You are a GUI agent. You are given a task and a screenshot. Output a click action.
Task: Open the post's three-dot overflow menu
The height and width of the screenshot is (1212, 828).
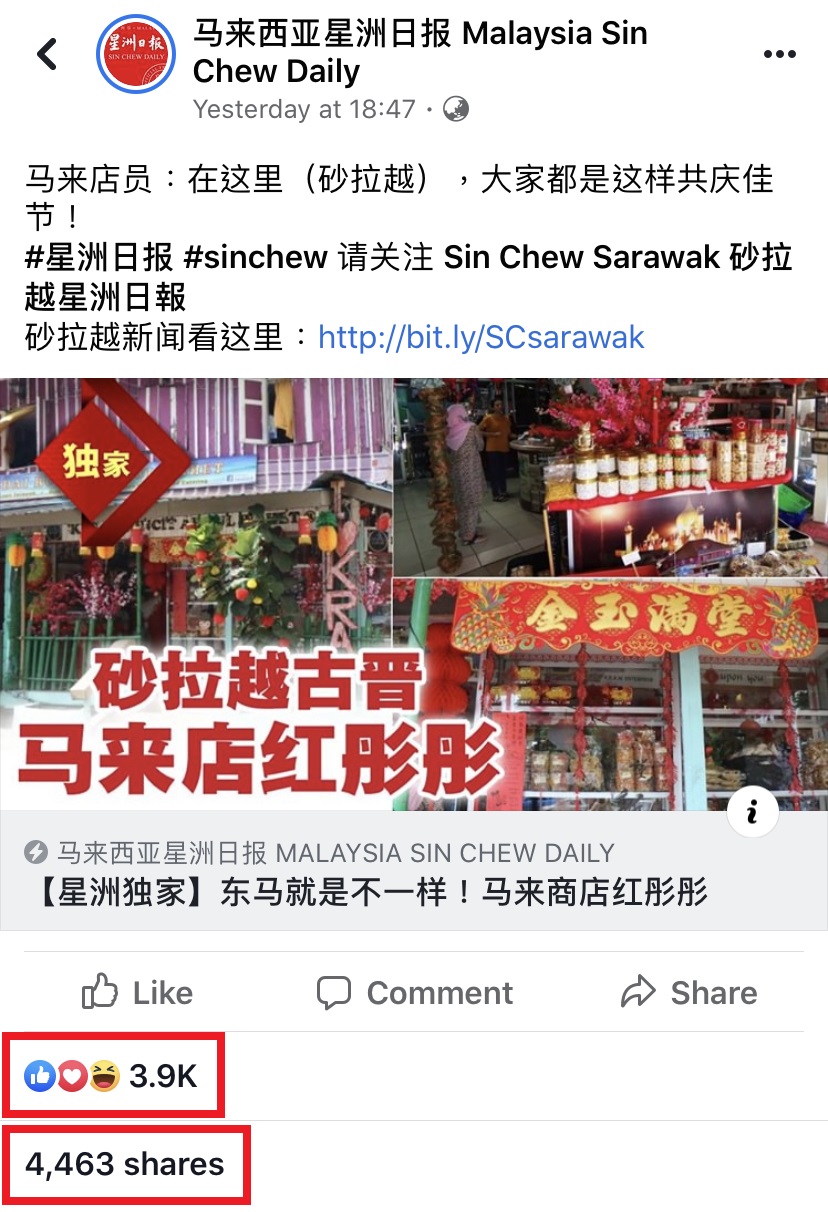779,54
